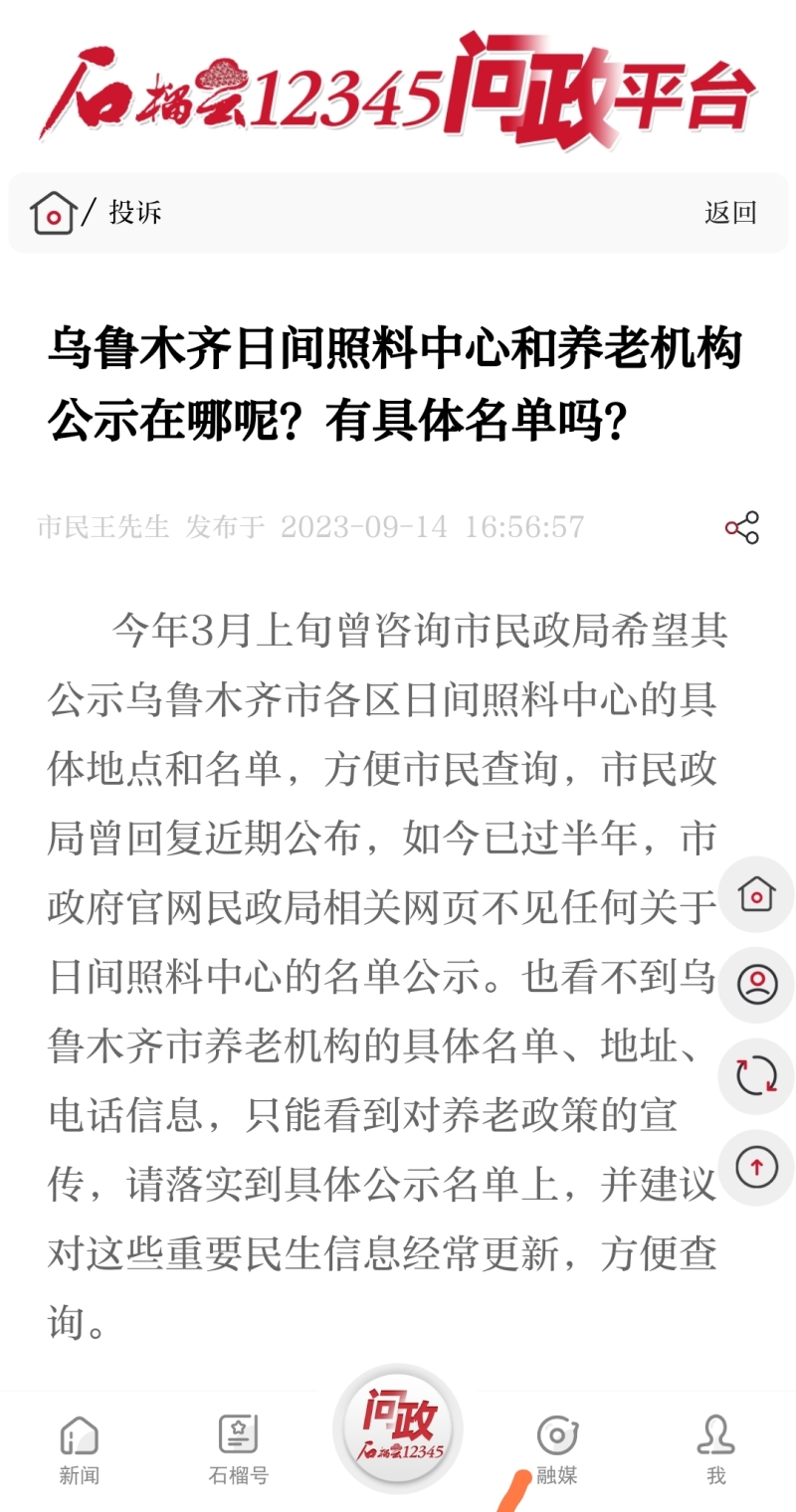Tap the home icon in breadcrumb bar
Image resolution: width=796 pixels, height=1512 pixels.
tap(53, 212)
